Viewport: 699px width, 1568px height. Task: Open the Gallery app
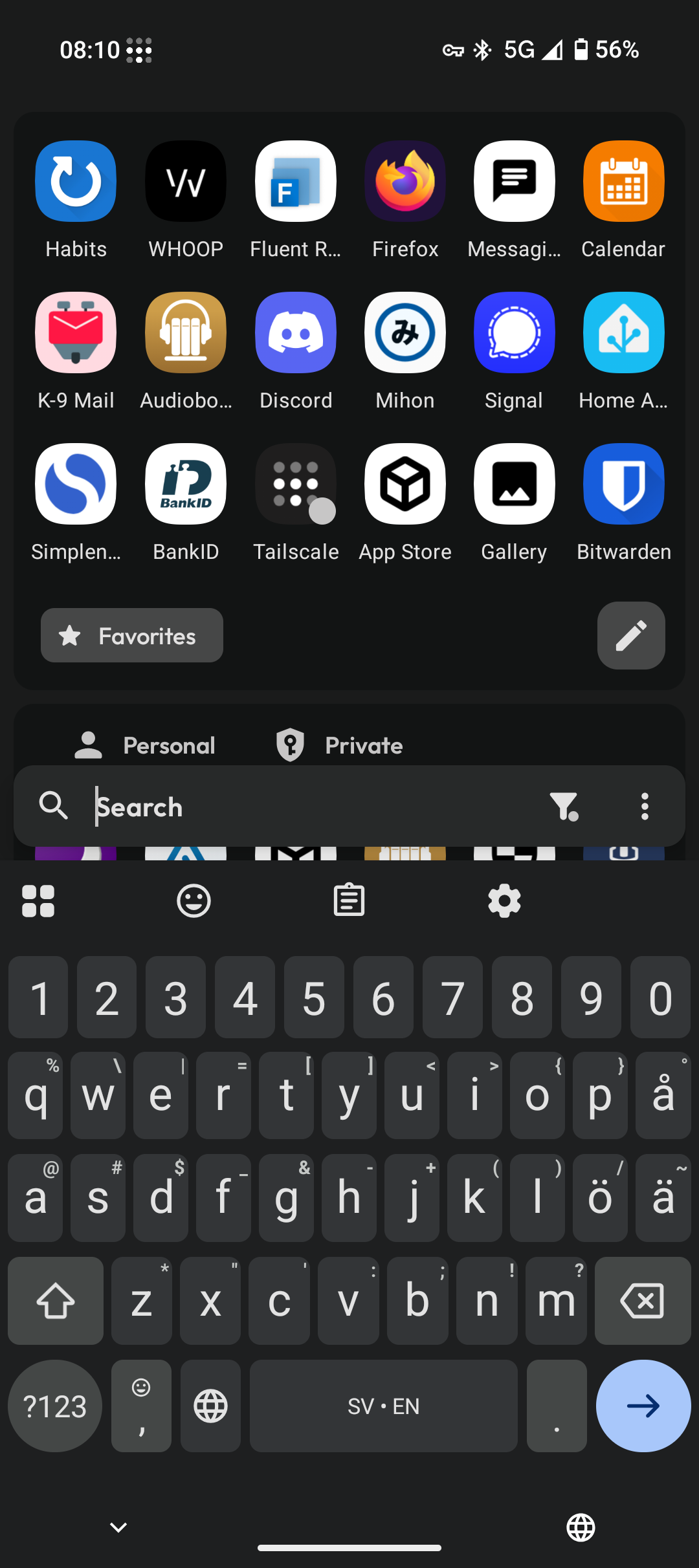[515, 503]
